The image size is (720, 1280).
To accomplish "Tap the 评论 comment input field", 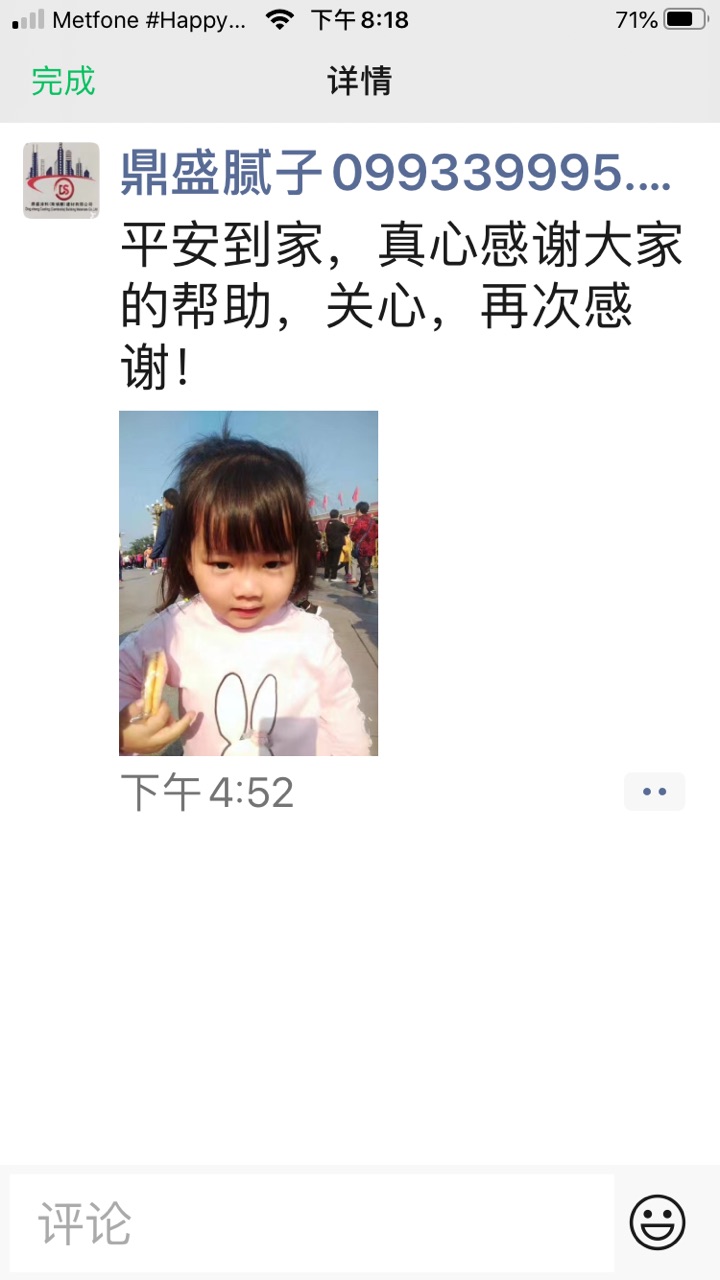I will (x=310, y=1222).
